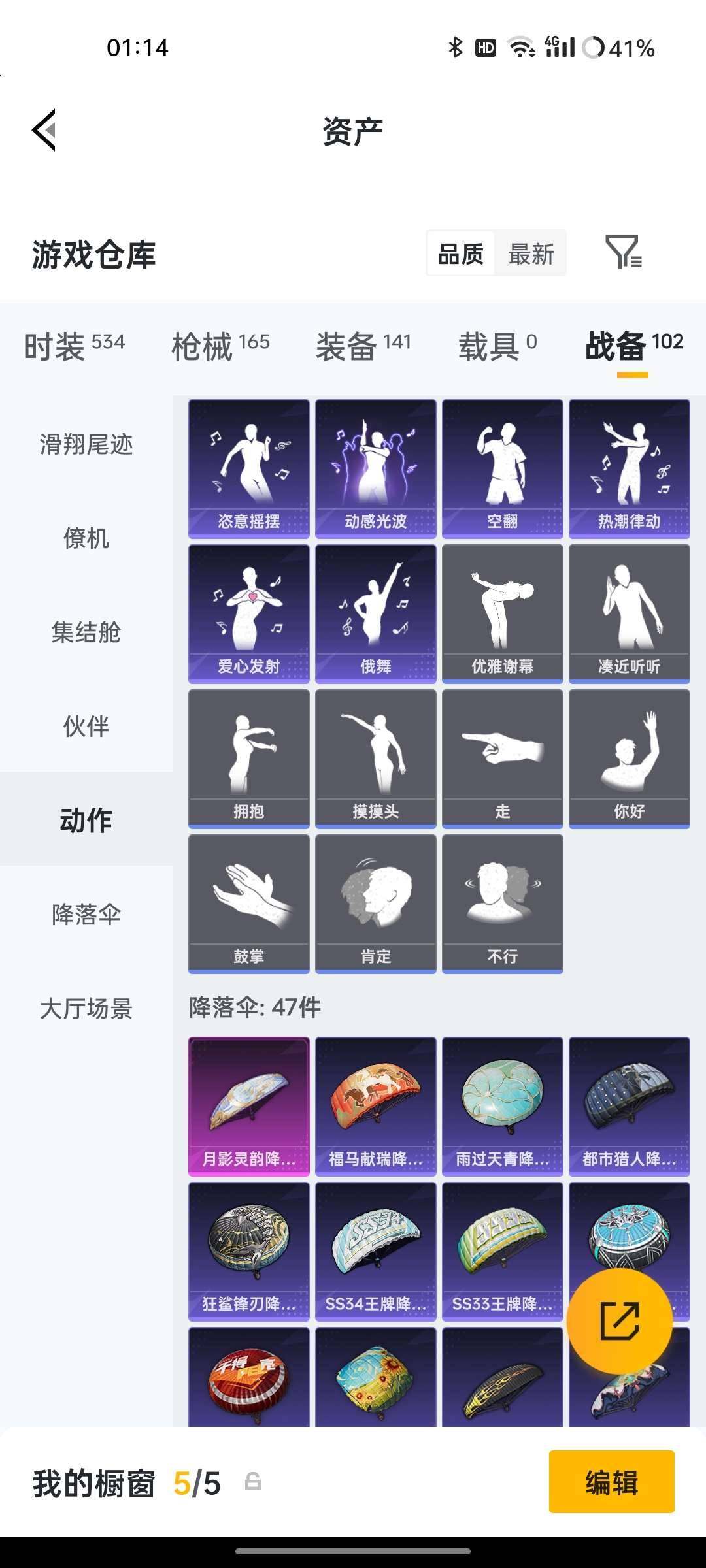Tap the back arrow on 资产 page
This screenshot has height=1568, width=706.
pos(43,129)
